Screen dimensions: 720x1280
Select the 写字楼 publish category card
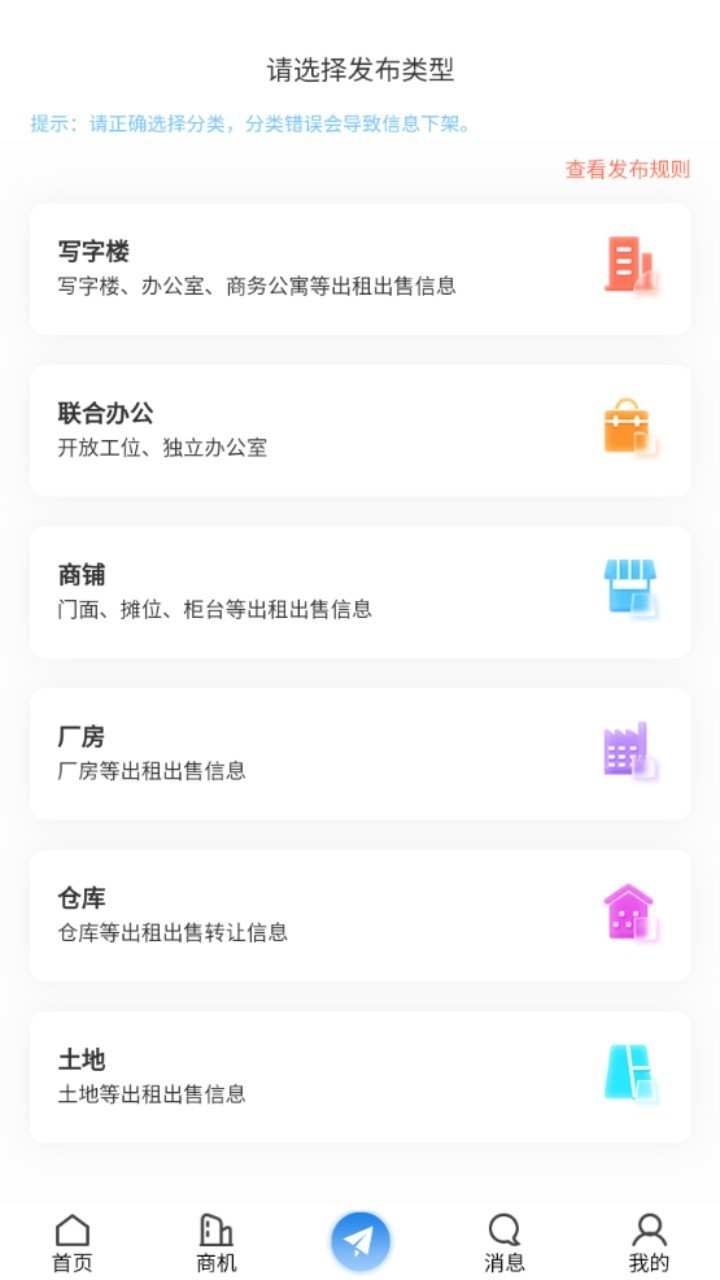click(360, 268)
